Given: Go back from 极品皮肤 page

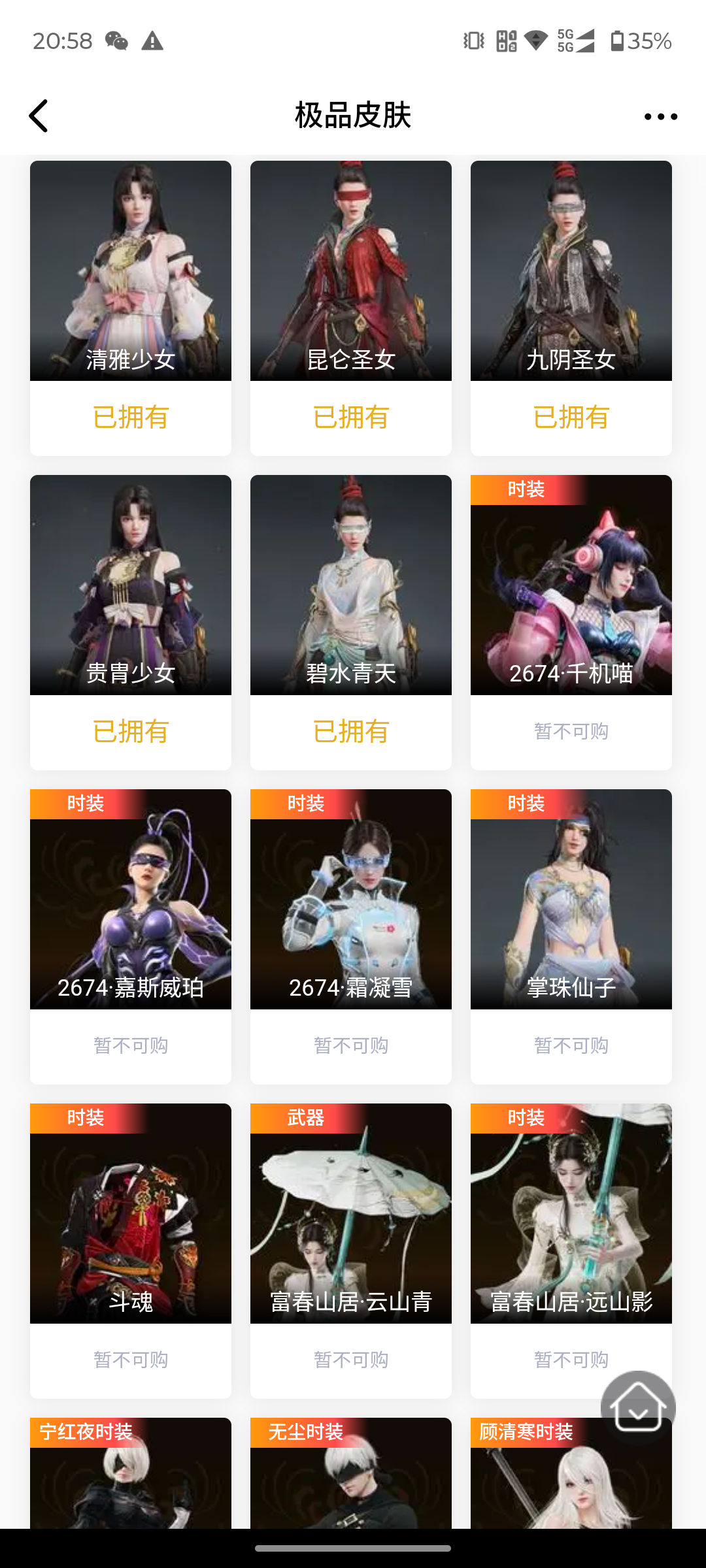Looking at the screenshot, I should (x=39, y=116).
